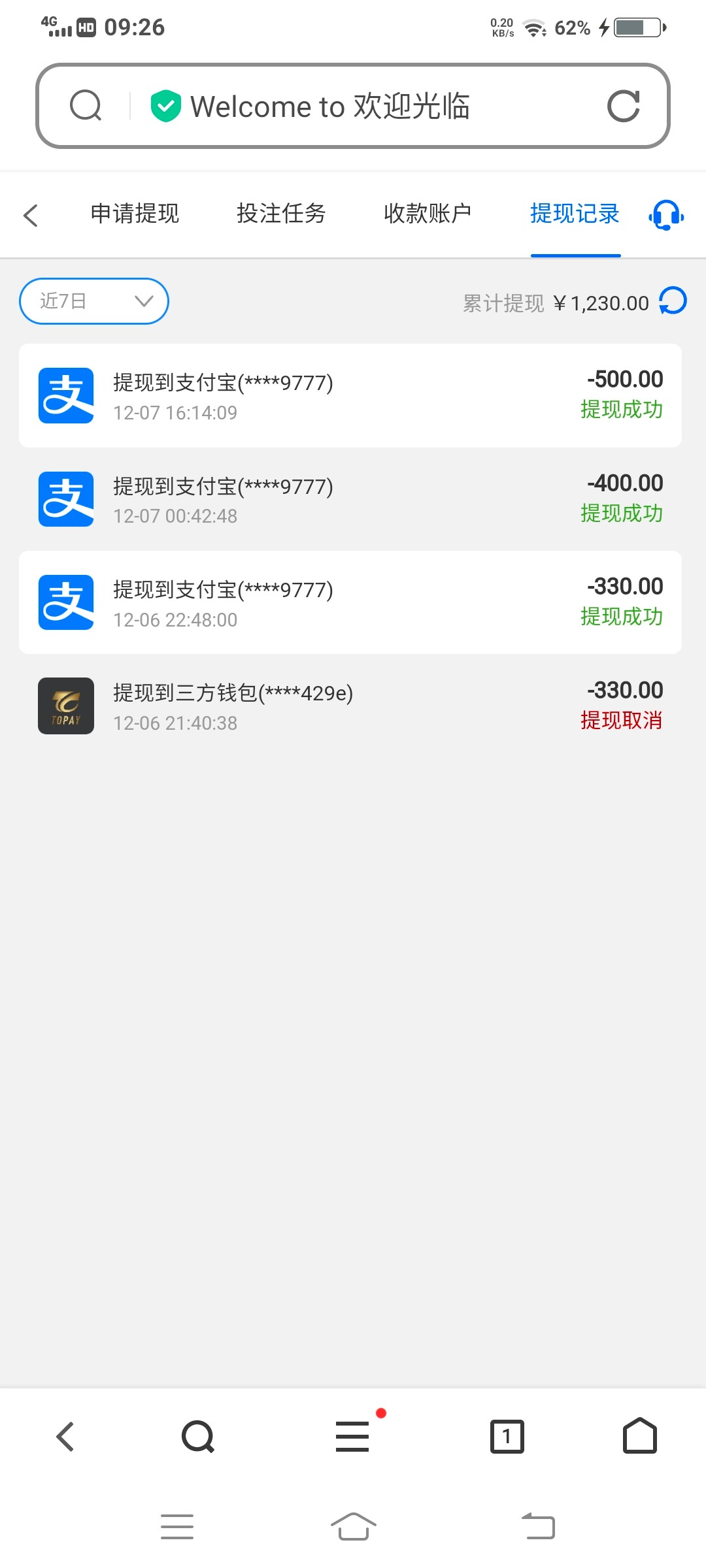
Task: Expand the date filter via chevron arrow
Action: pos(139,301)
